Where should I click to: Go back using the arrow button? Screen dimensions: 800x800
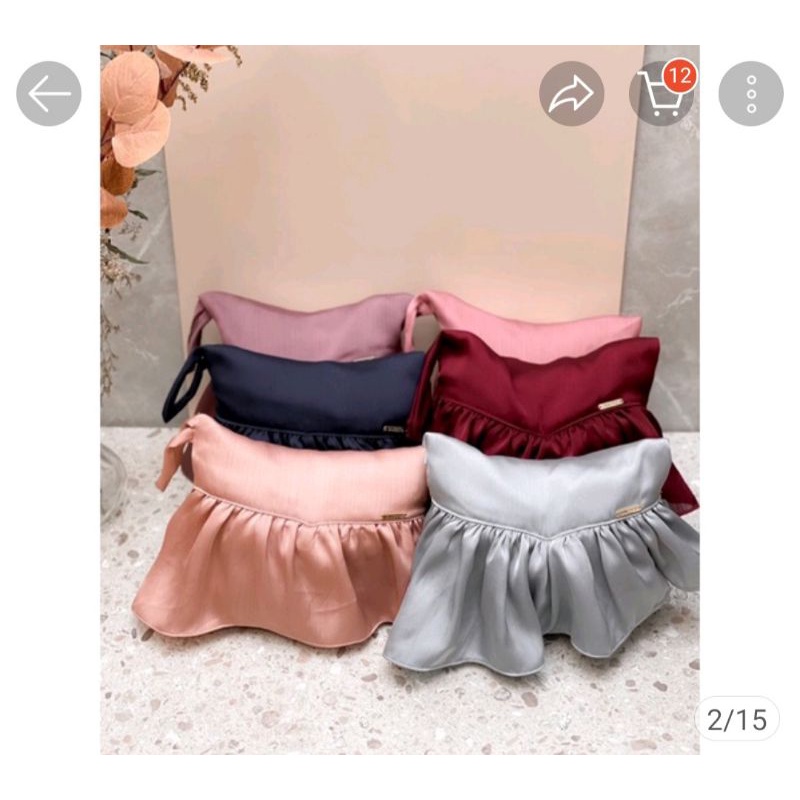(48, 94)
